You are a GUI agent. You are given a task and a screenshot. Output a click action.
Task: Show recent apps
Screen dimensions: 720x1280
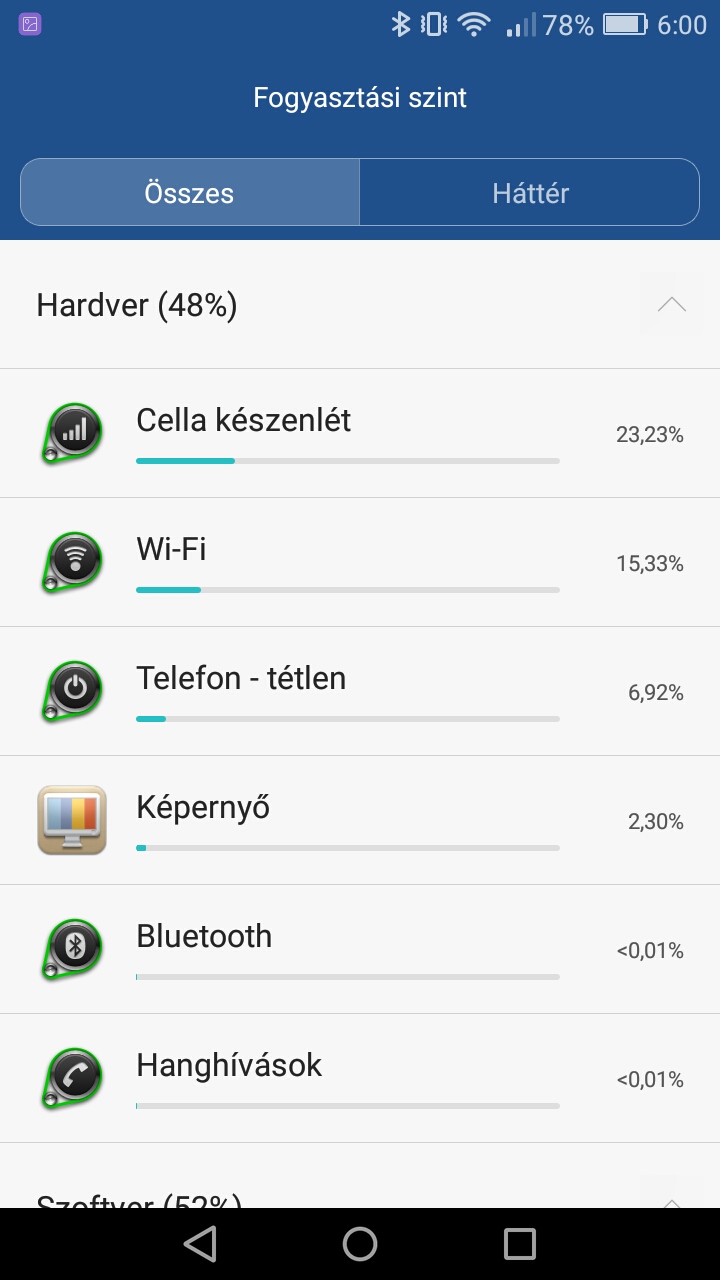coord(520,1244)
